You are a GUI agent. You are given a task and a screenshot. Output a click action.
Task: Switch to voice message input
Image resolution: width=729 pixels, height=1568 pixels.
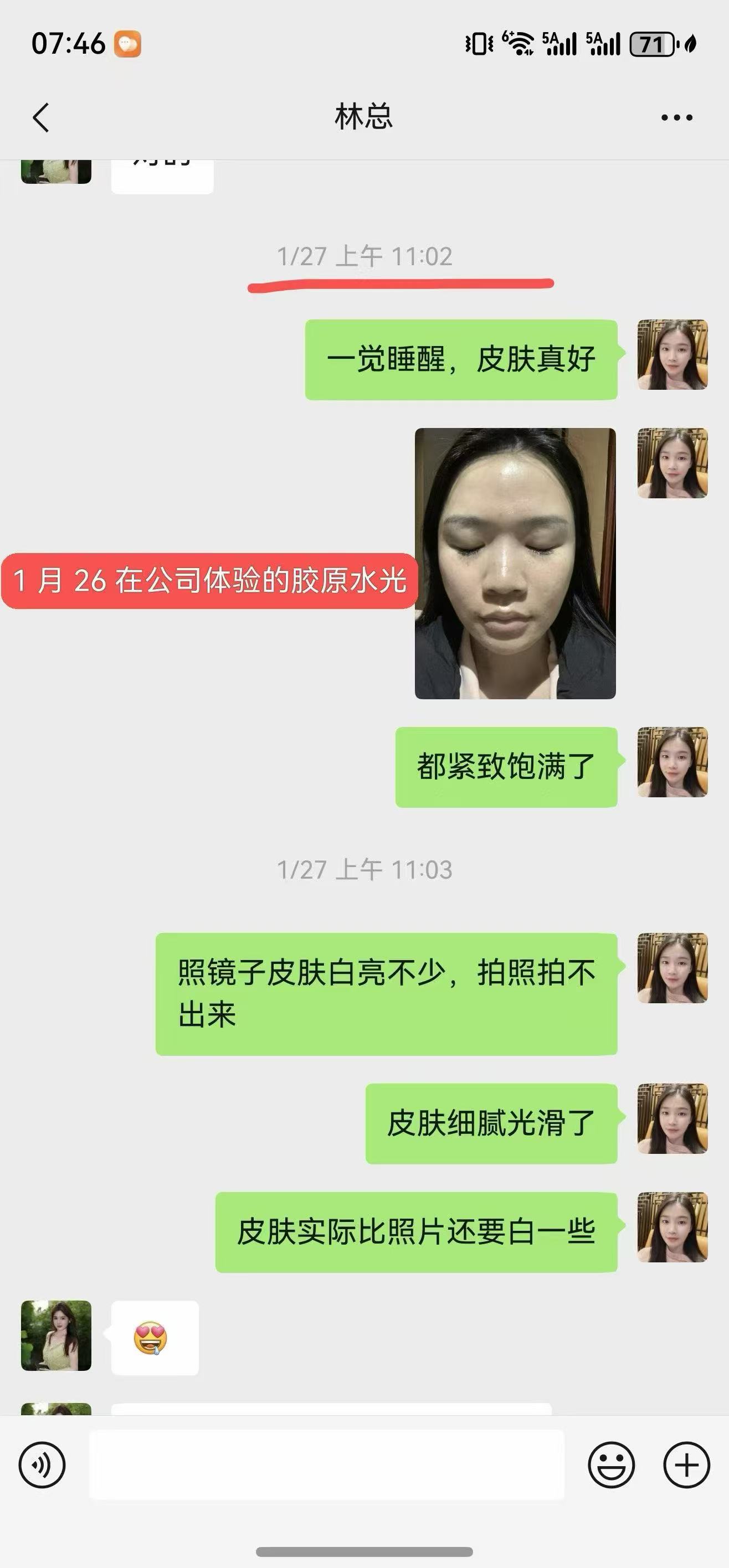point(42,1465)
